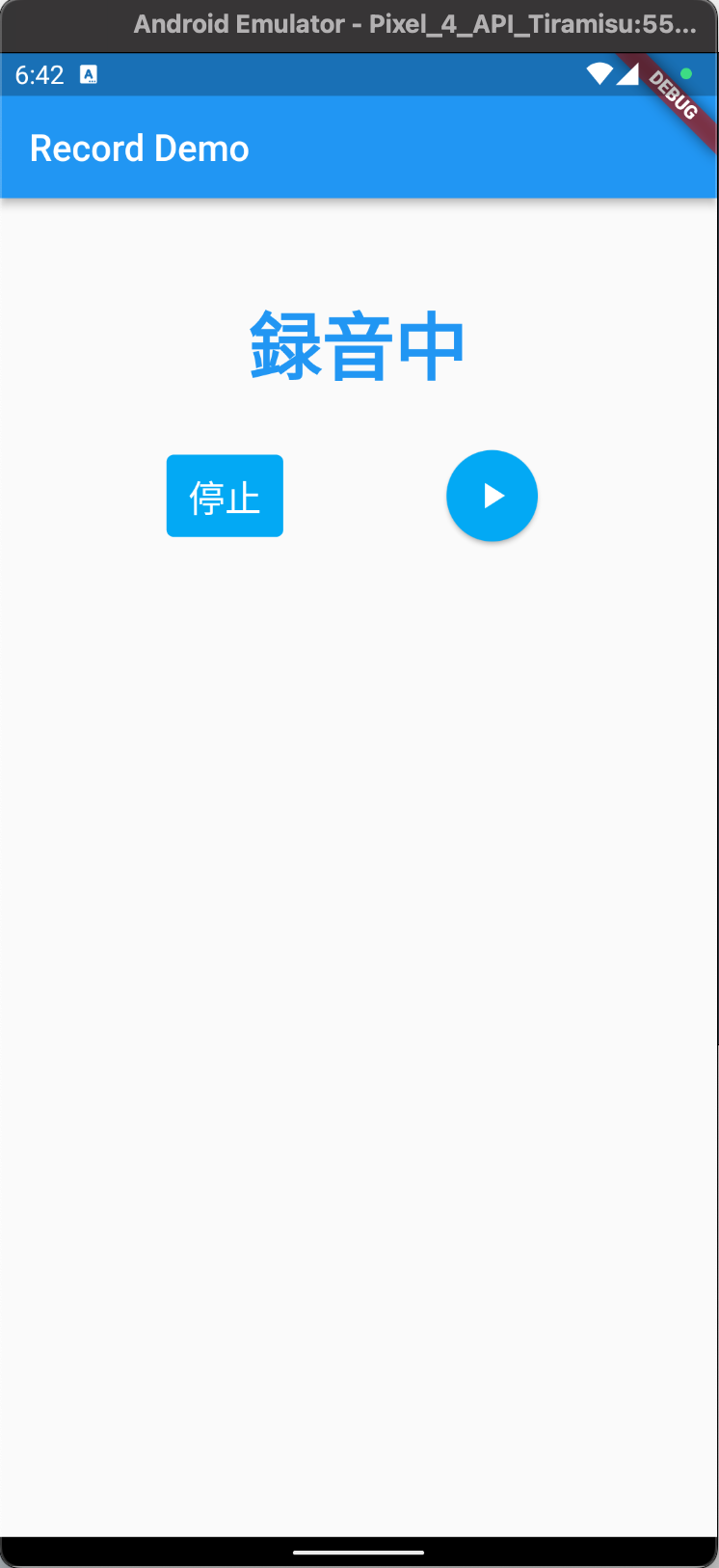Click the emulator window title bar
Screen dimensions: 719x1568
point(359,24)
